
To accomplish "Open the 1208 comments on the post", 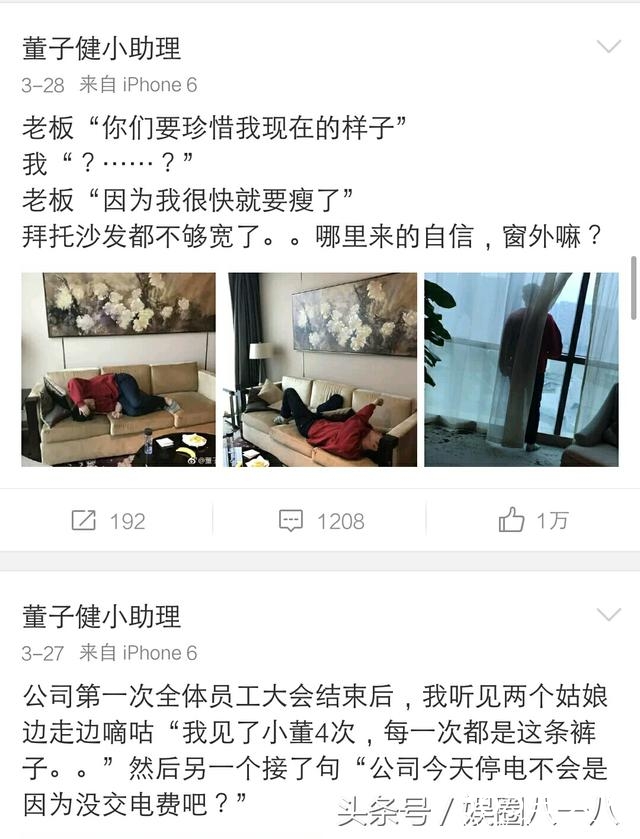I will 320,520.
